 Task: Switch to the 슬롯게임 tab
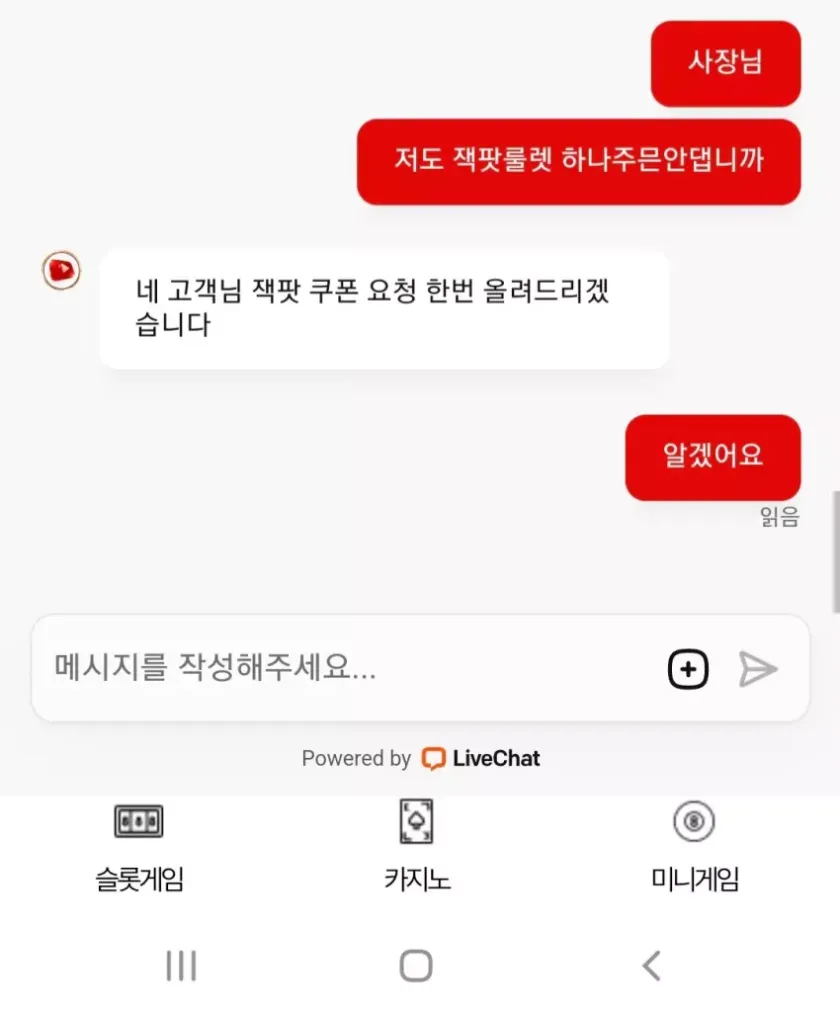click(x=139, y=848)
